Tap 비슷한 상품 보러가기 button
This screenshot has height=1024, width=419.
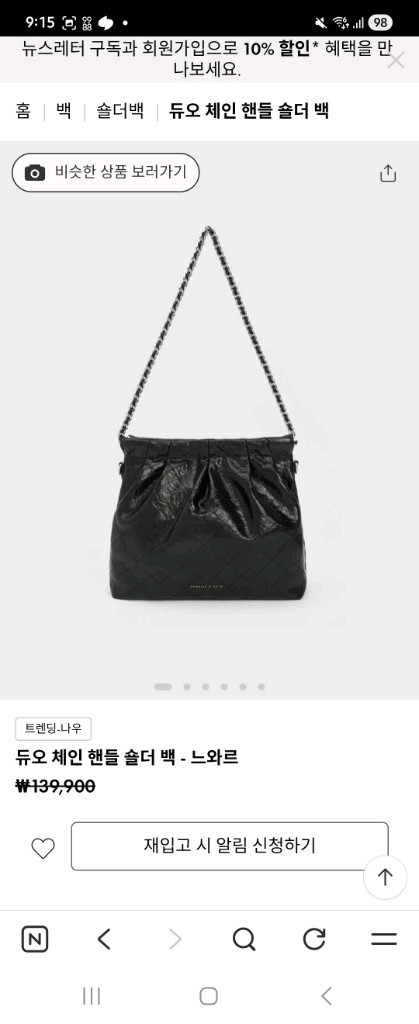pos(105,172)
